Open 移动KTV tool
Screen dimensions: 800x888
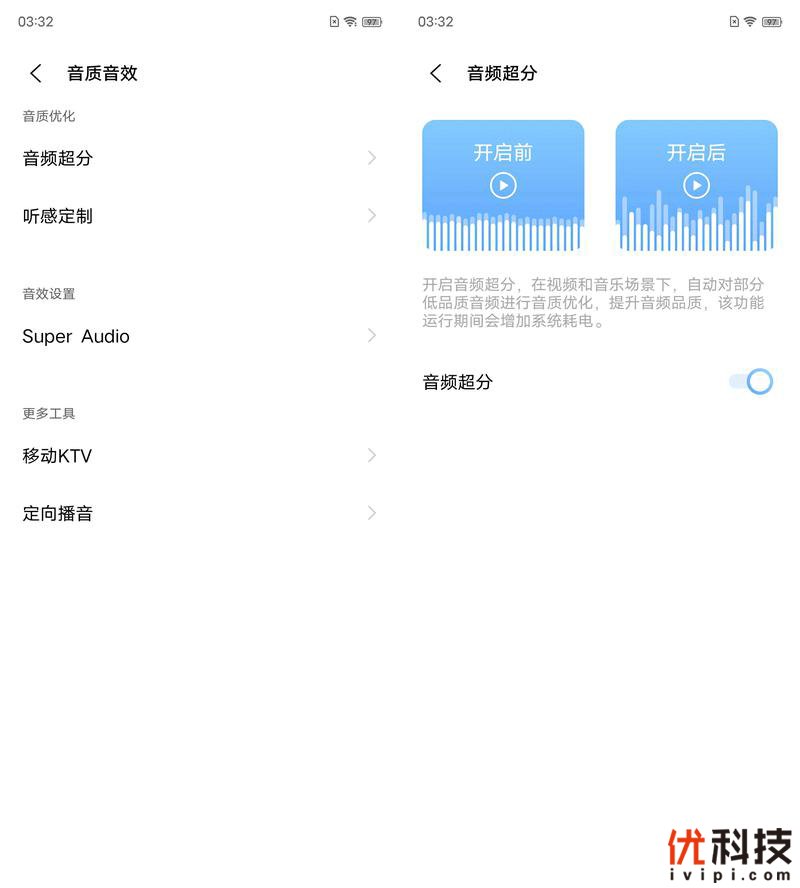(200, 456)
